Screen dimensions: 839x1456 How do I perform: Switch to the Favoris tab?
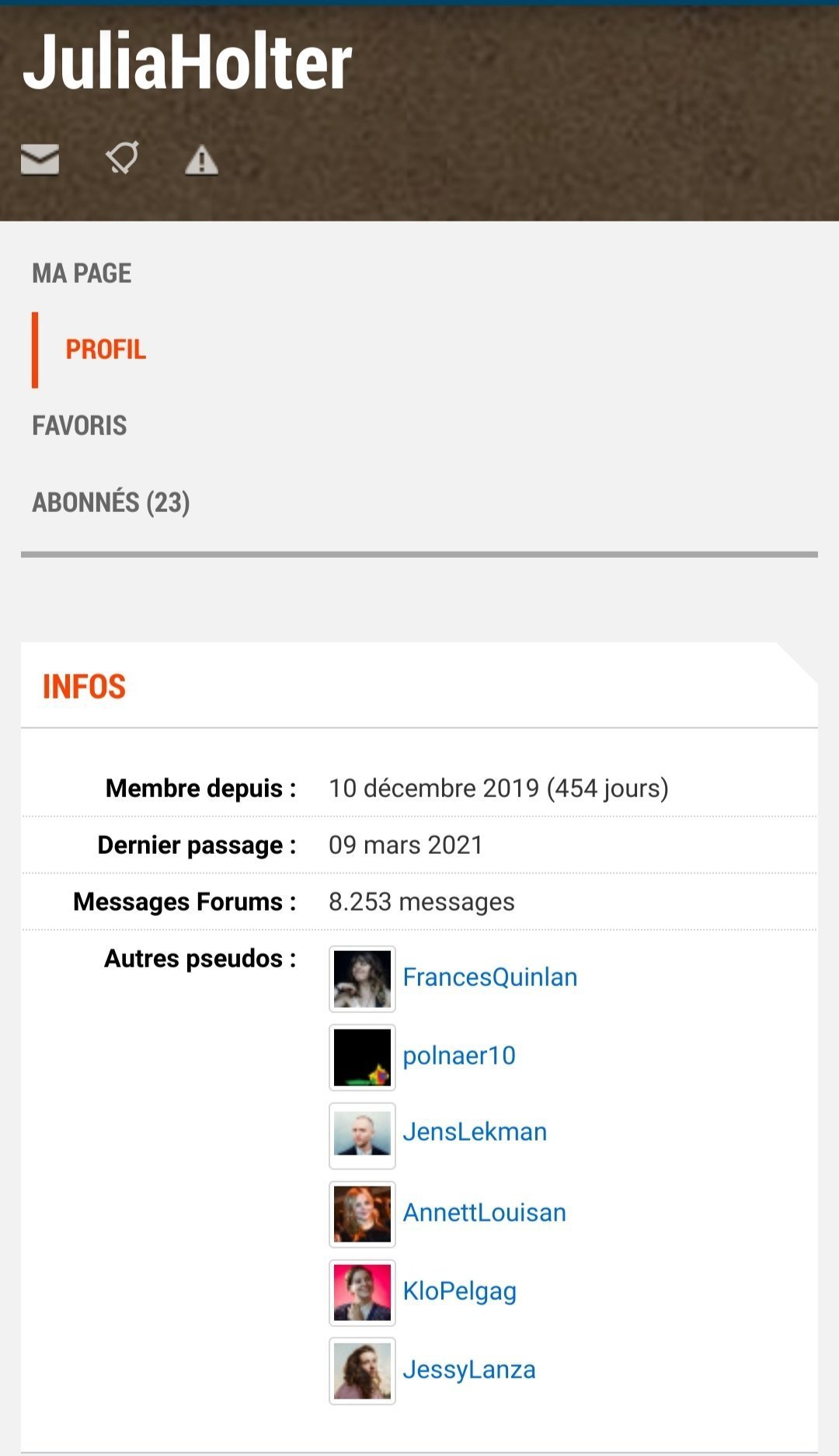click(79, 426)
